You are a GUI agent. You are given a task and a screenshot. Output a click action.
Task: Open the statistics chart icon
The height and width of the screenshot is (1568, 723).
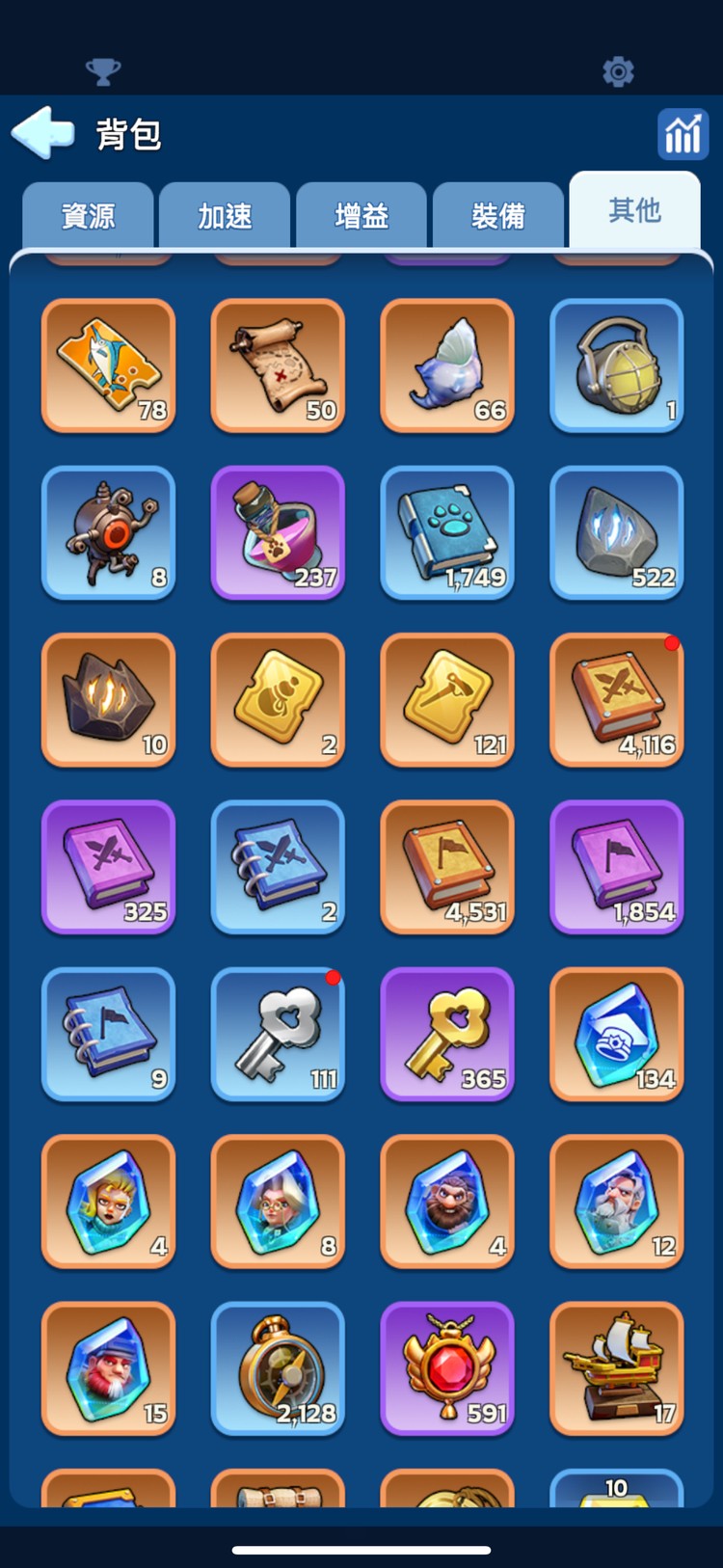(683, 133)
